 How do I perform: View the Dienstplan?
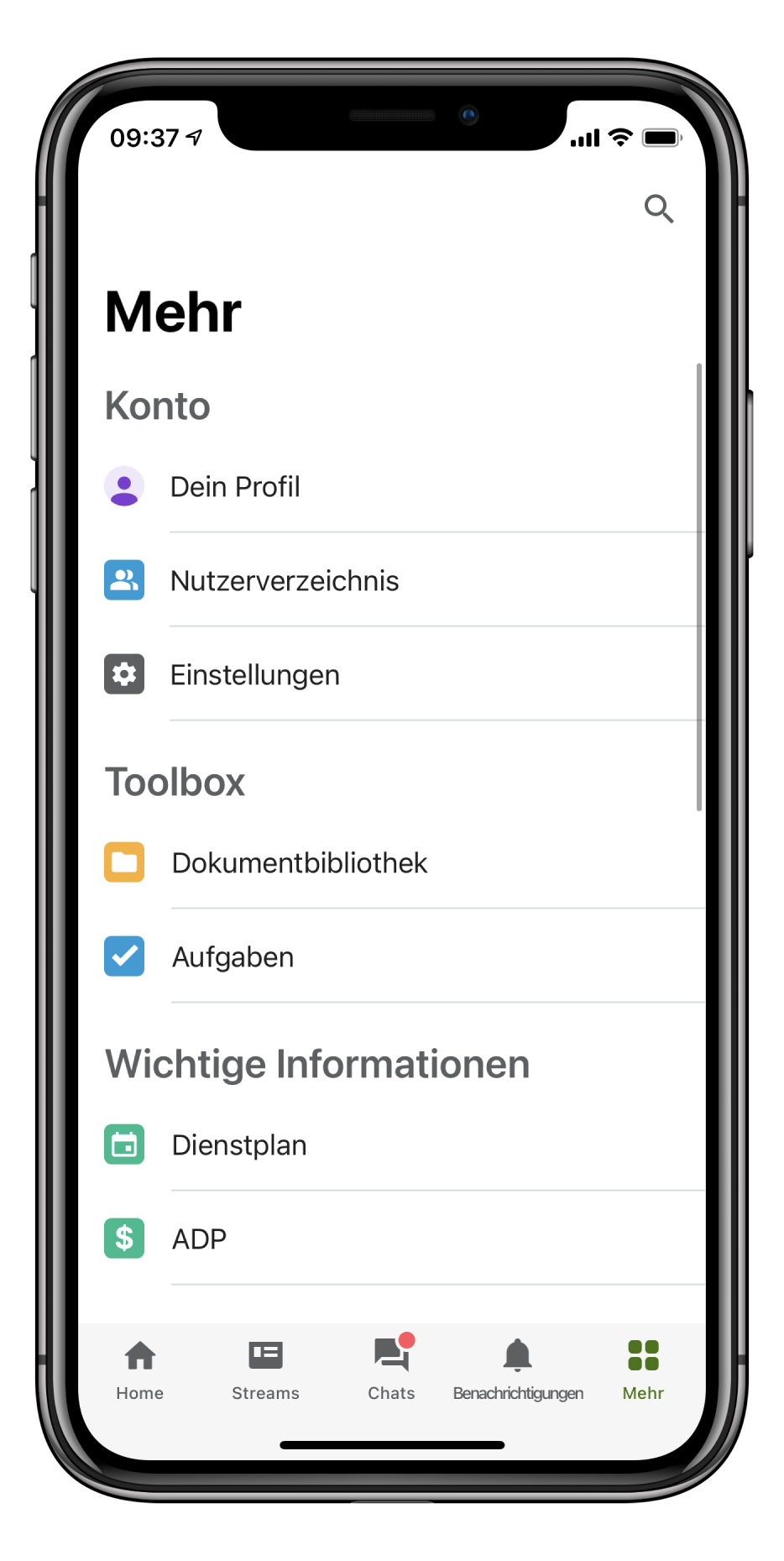coord(239,1145)
